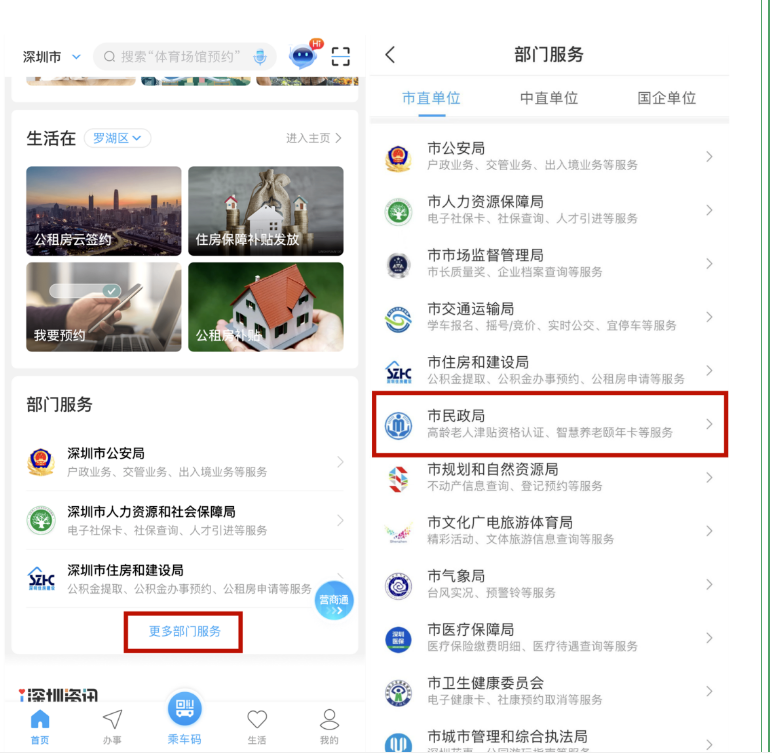Switch to the 办事 tab
Screen dimensions: 772x753
click(112, 726)
